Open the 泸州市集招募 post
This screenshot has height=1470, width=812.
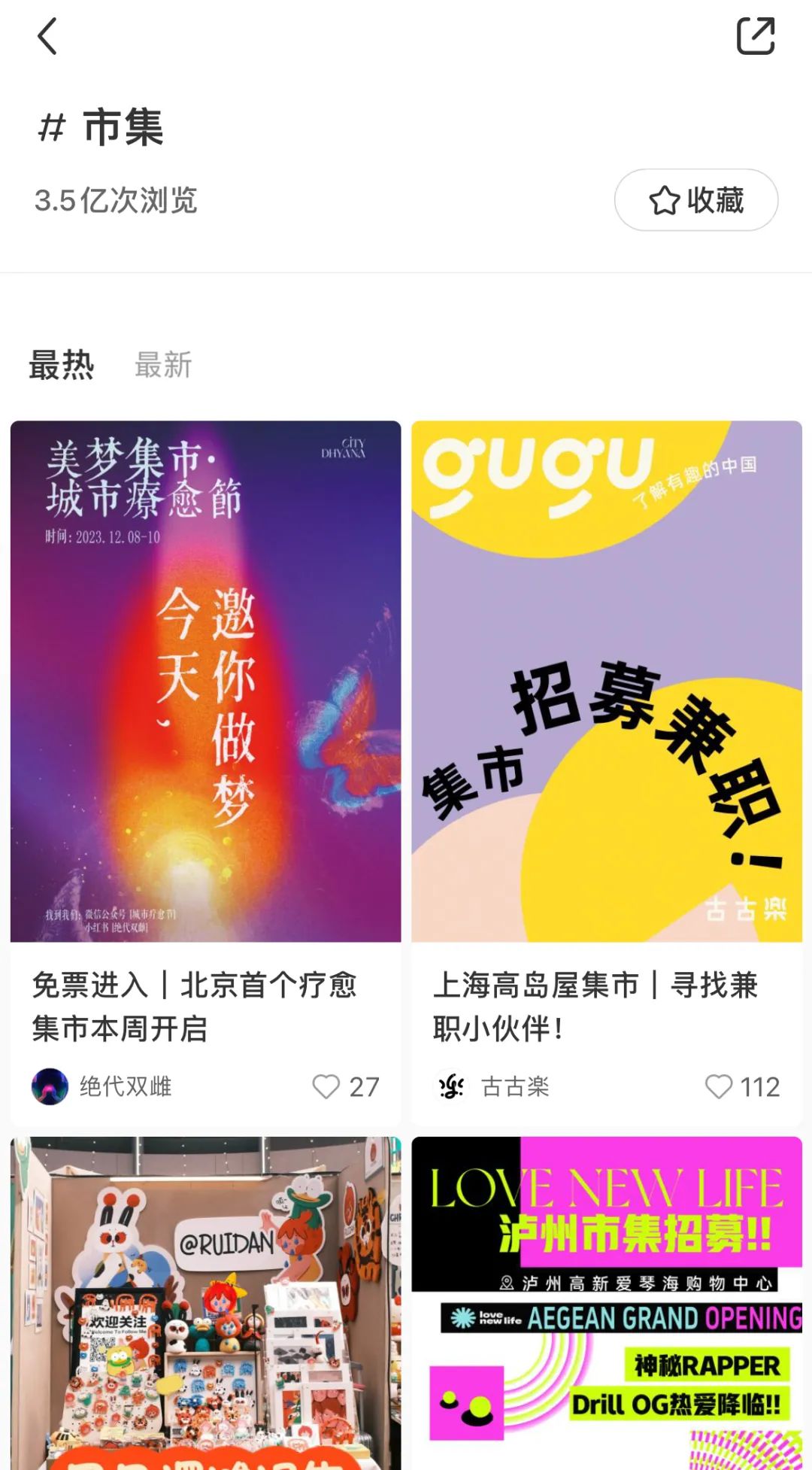pyautogui.click(x=607, y=1303)
